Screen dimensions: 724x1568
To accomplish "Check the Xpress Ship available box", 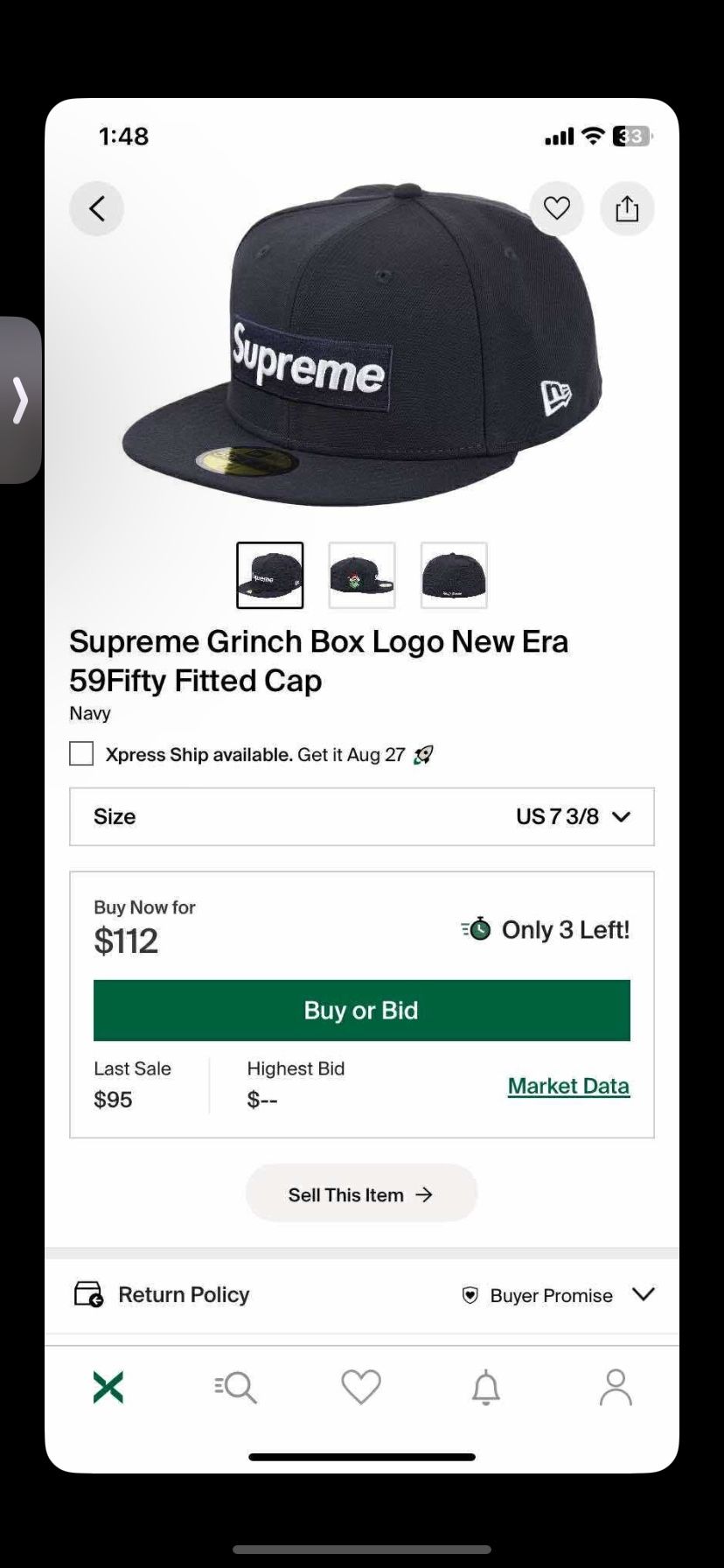I will [81, 753].
